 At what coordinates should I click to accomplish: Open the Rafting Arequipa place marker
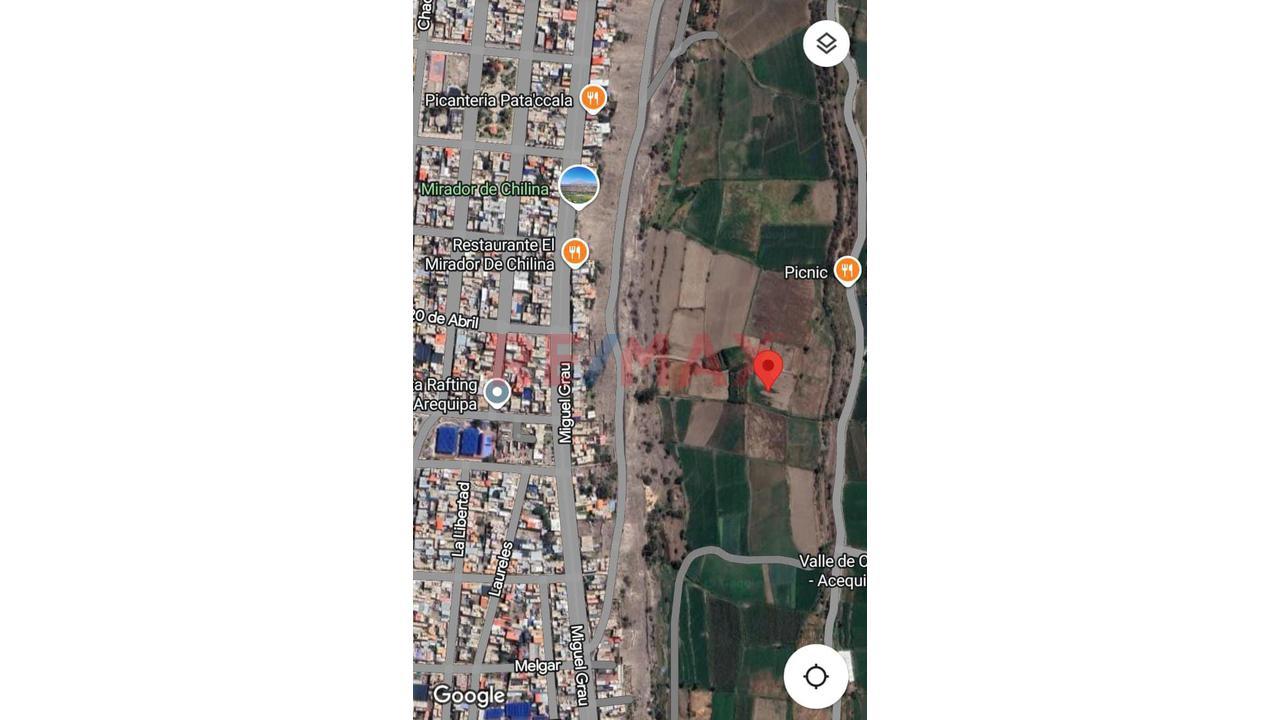click(497, 392)
